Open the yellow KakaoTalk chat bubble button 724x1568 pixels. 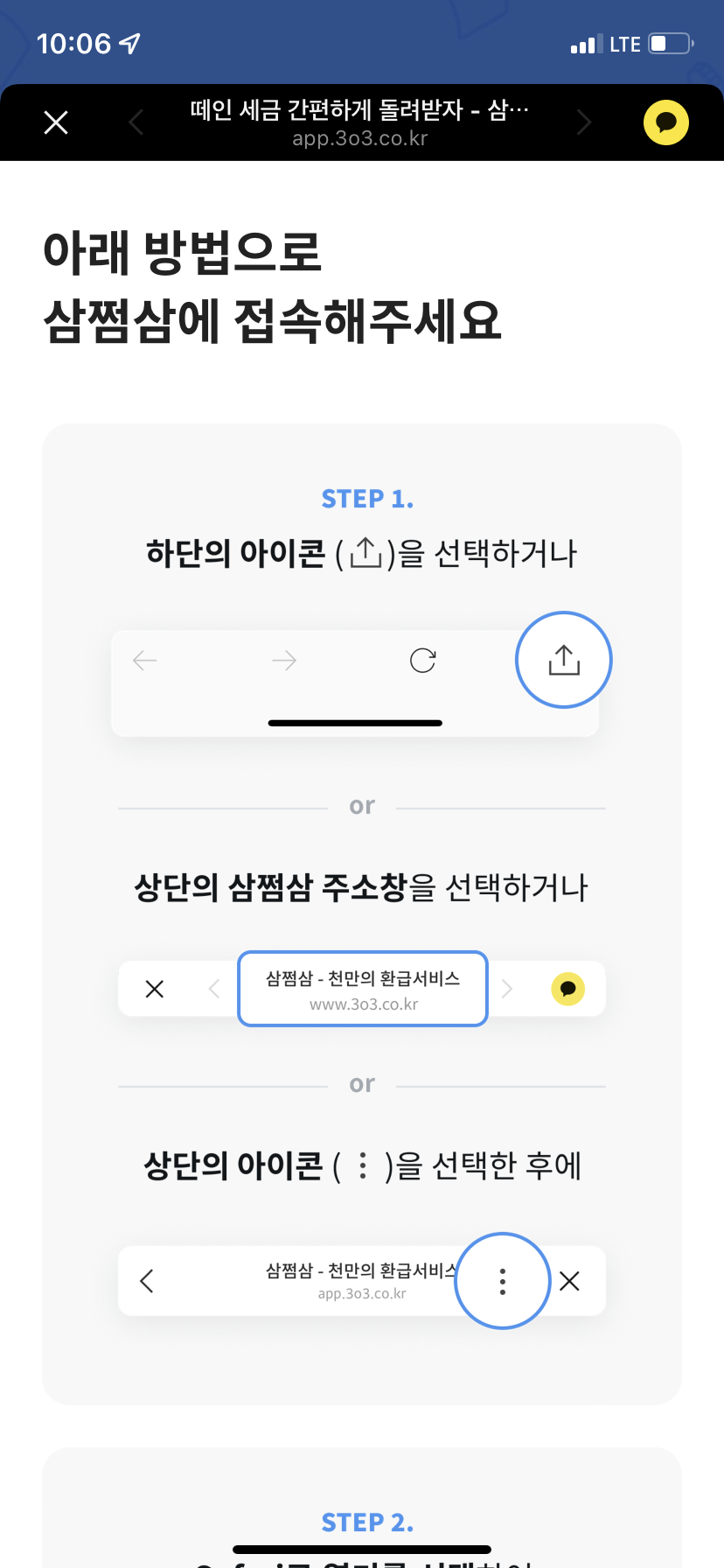pyautogui.click(x=666, y=122)
